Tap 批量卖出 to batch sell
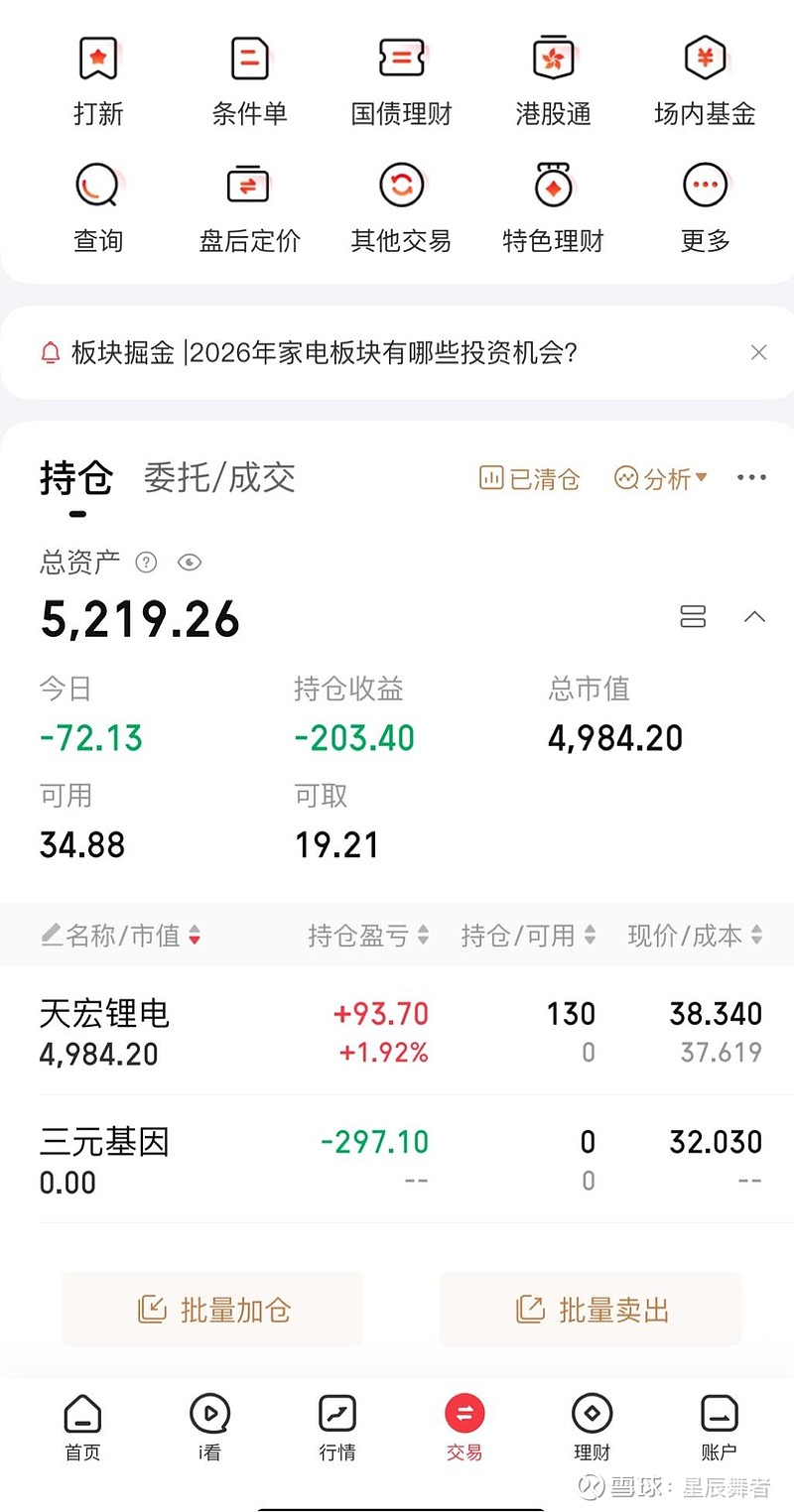 tap(591, 1310)
